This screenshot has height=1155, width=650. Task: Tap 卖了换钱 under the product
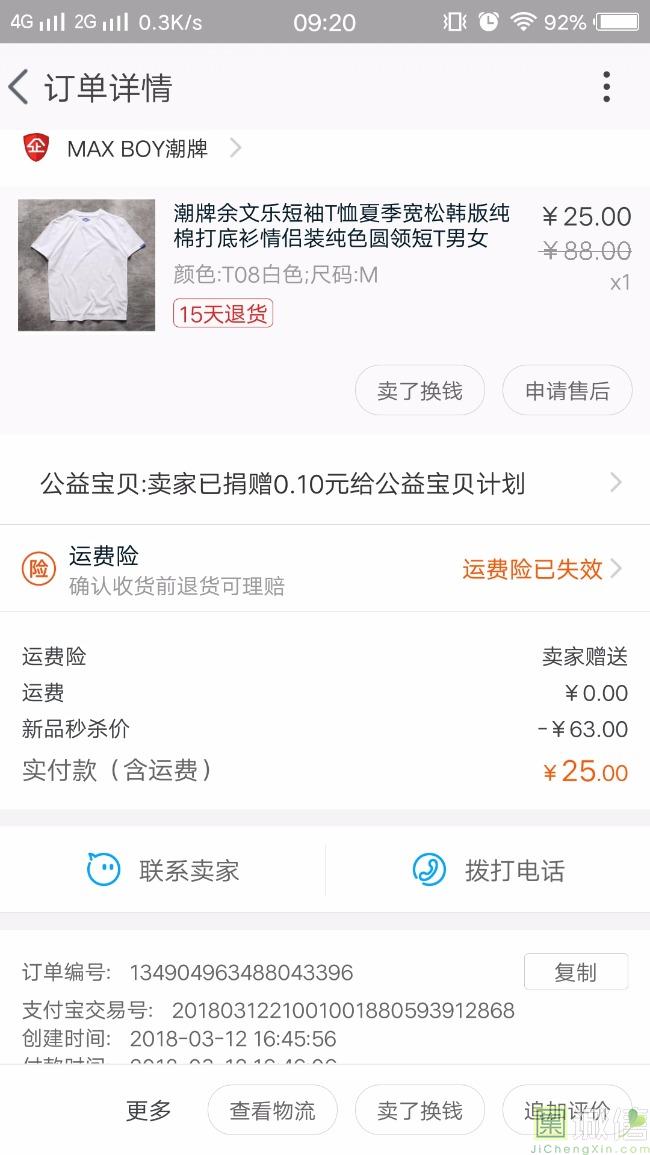click(x=419, y=391)
